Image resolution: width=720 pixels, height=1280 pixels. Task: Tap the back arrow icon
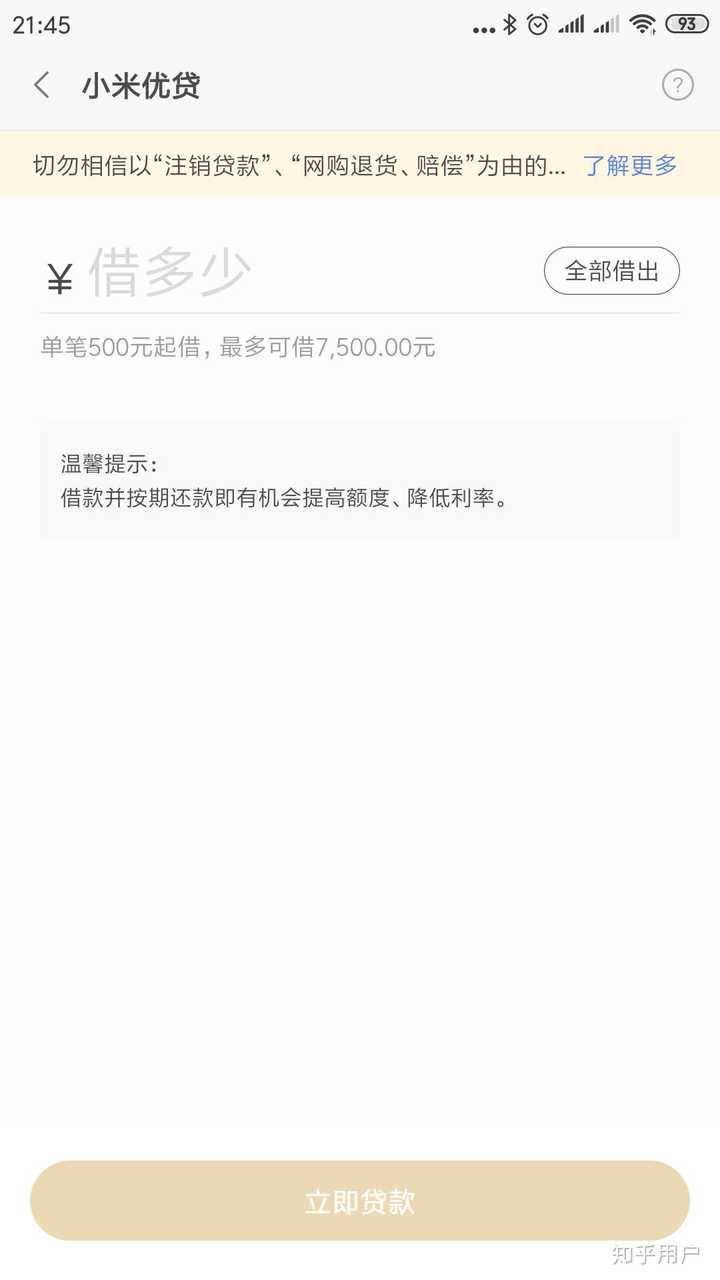click(x=40, y=85)
